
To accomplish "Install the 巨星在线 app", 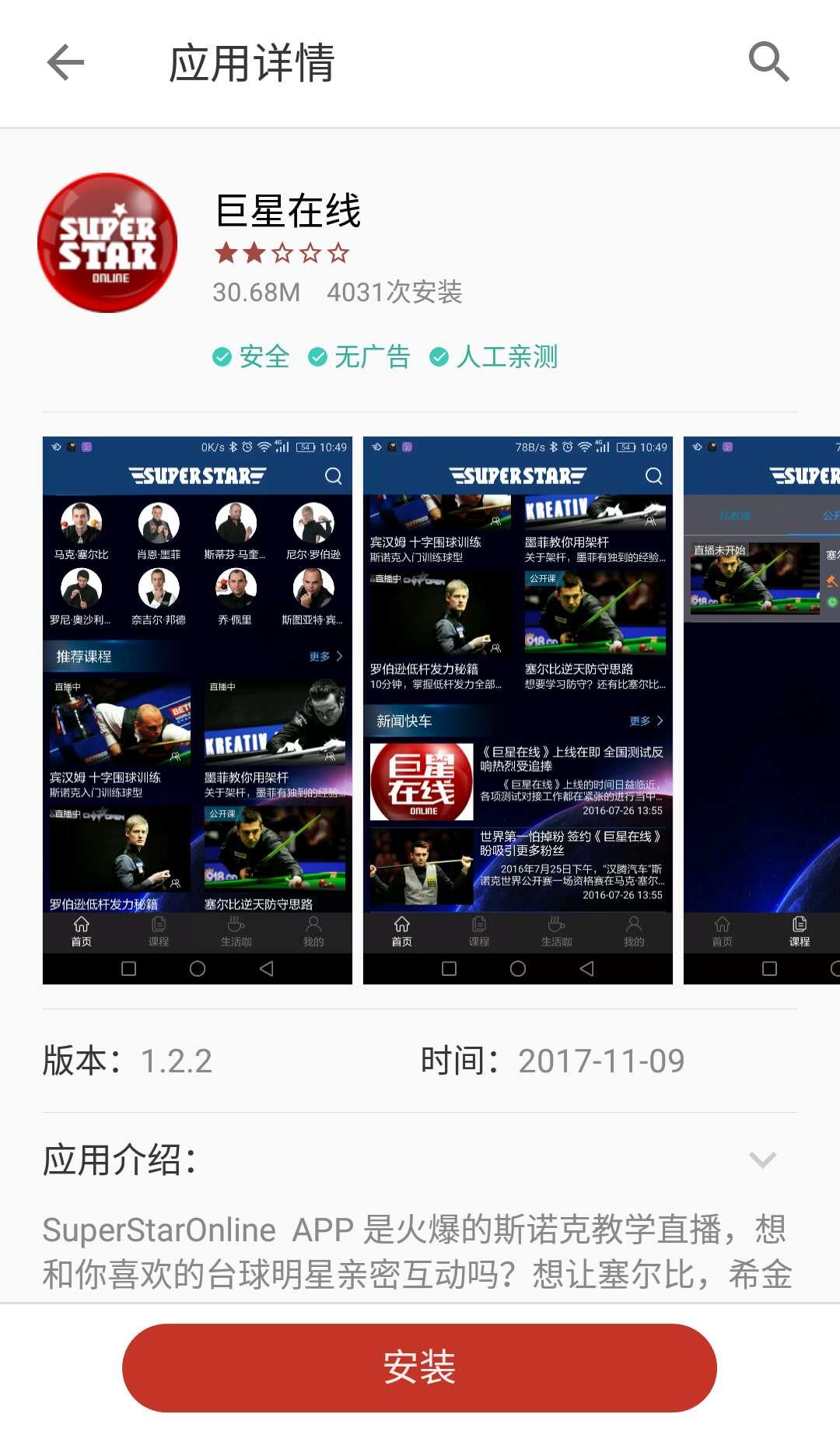I will pos(419,1367).
